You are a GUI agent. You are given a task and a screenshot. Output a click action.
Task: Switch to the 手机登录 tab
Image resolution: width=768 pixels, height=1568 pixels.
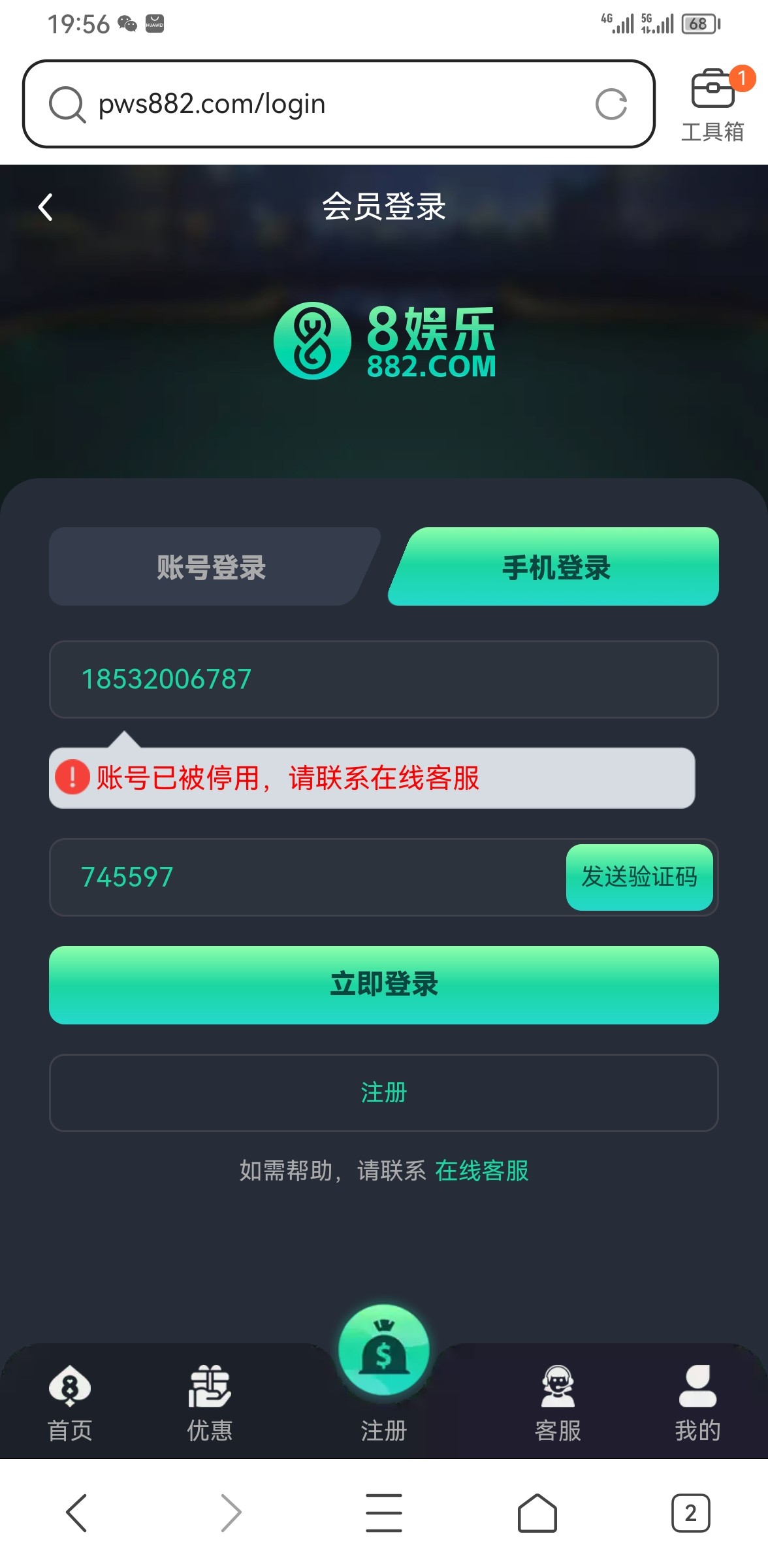point(556,567)
